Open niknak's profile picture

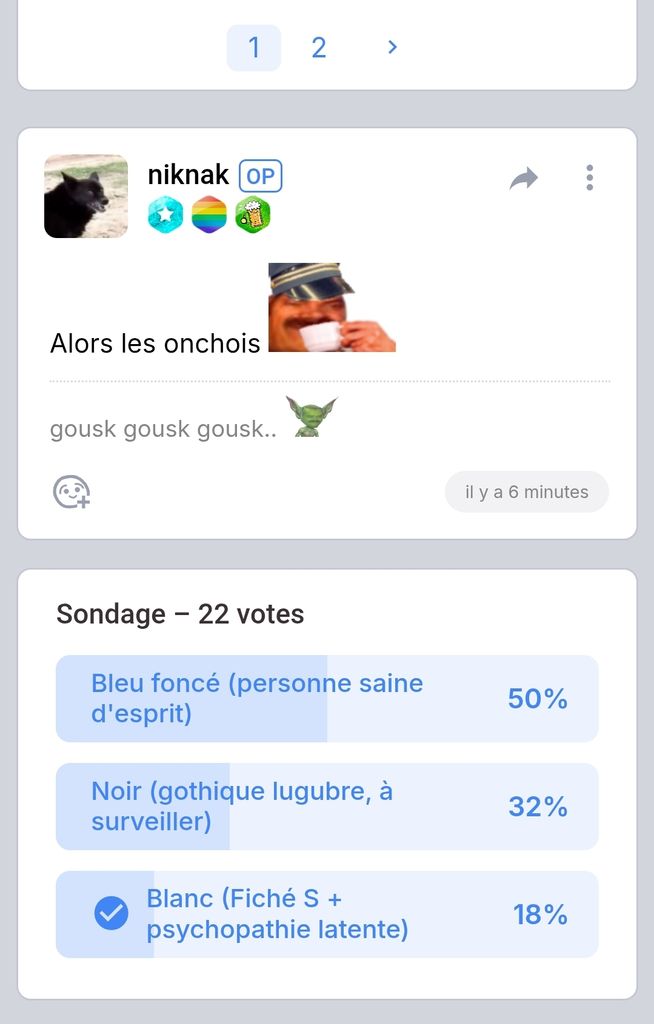86,196
